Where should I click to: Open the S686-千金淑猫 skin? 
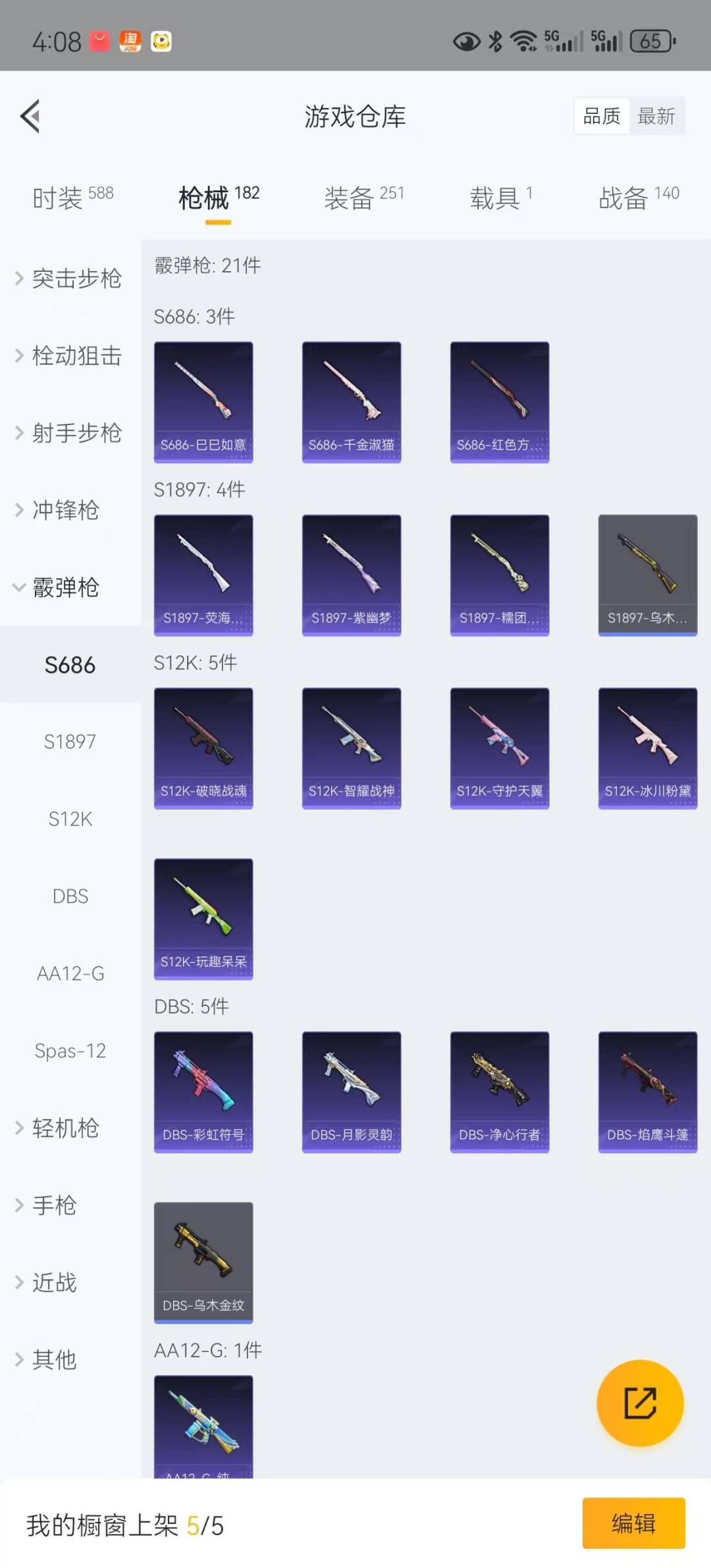[x=351, y=402]
